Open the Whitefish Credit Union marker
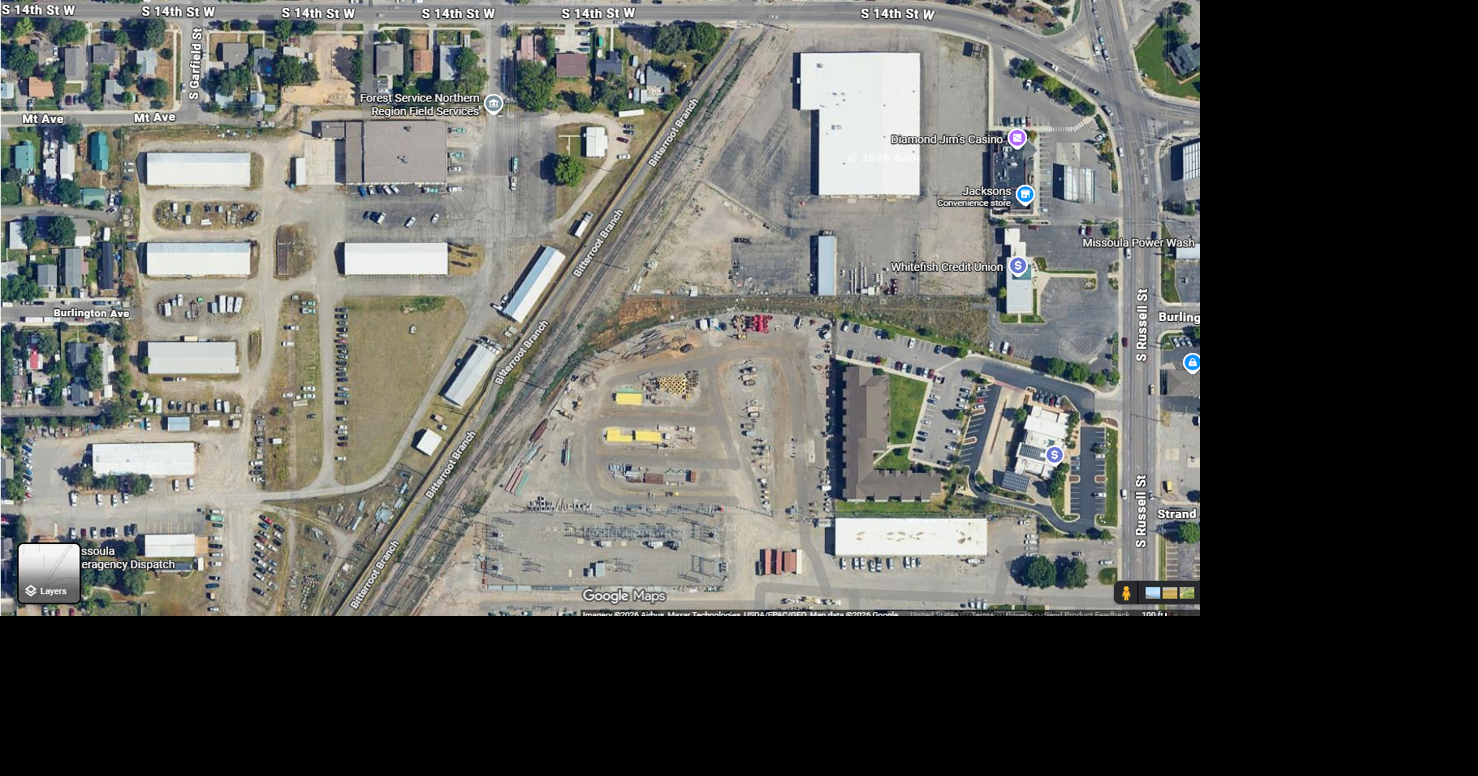Screen dimensions: 1478x776 [x=1018, y=266]
